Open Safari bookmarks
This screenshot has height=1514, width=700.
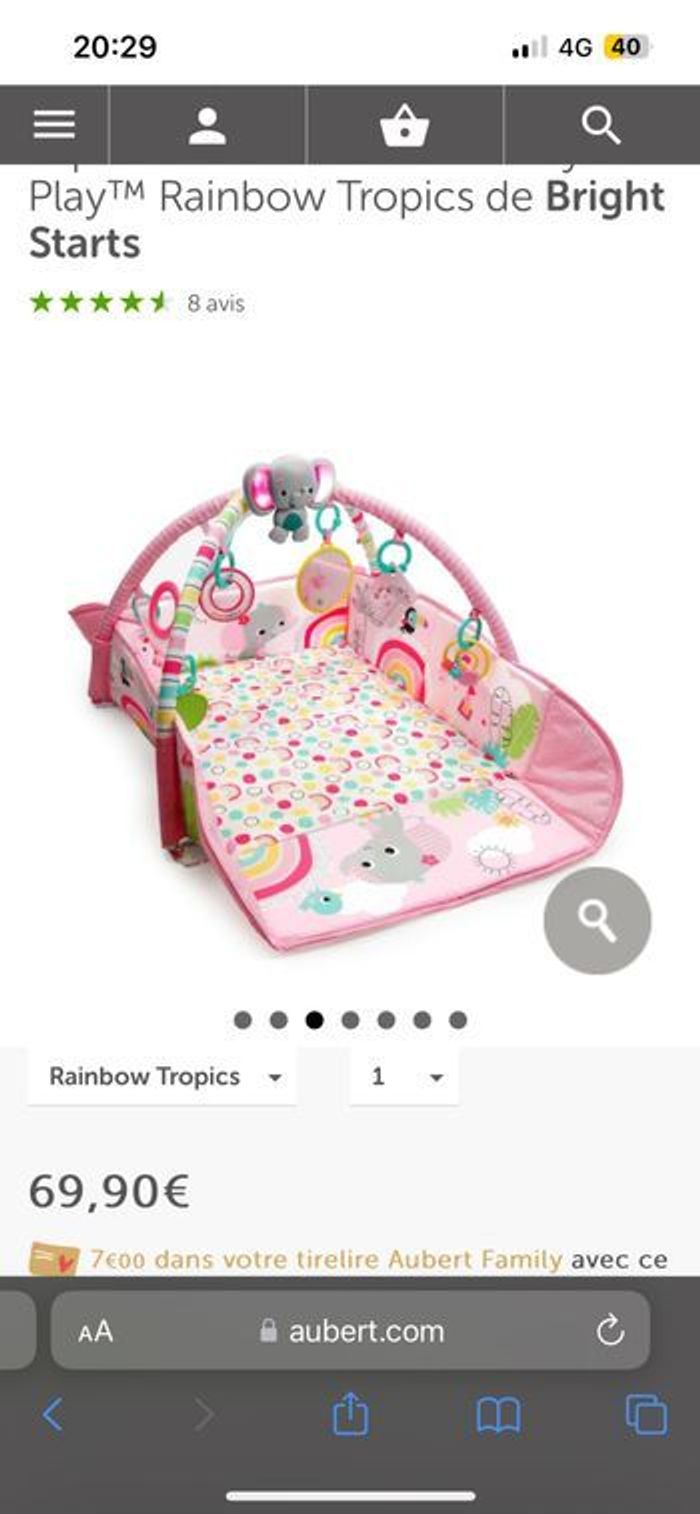coord(498,1414)
